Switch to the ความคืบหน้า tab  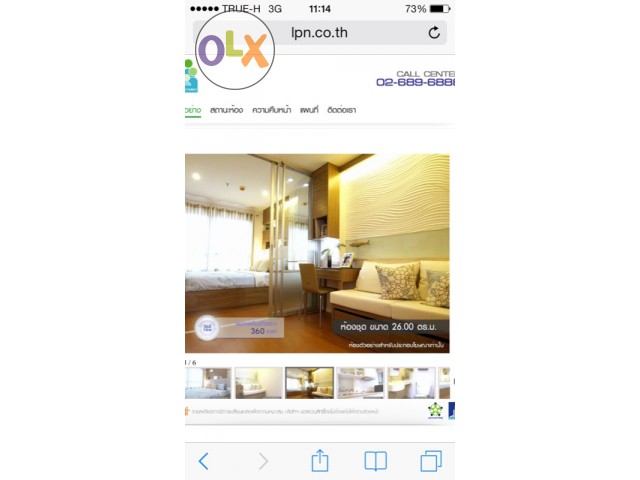click(x=272, y=110)
